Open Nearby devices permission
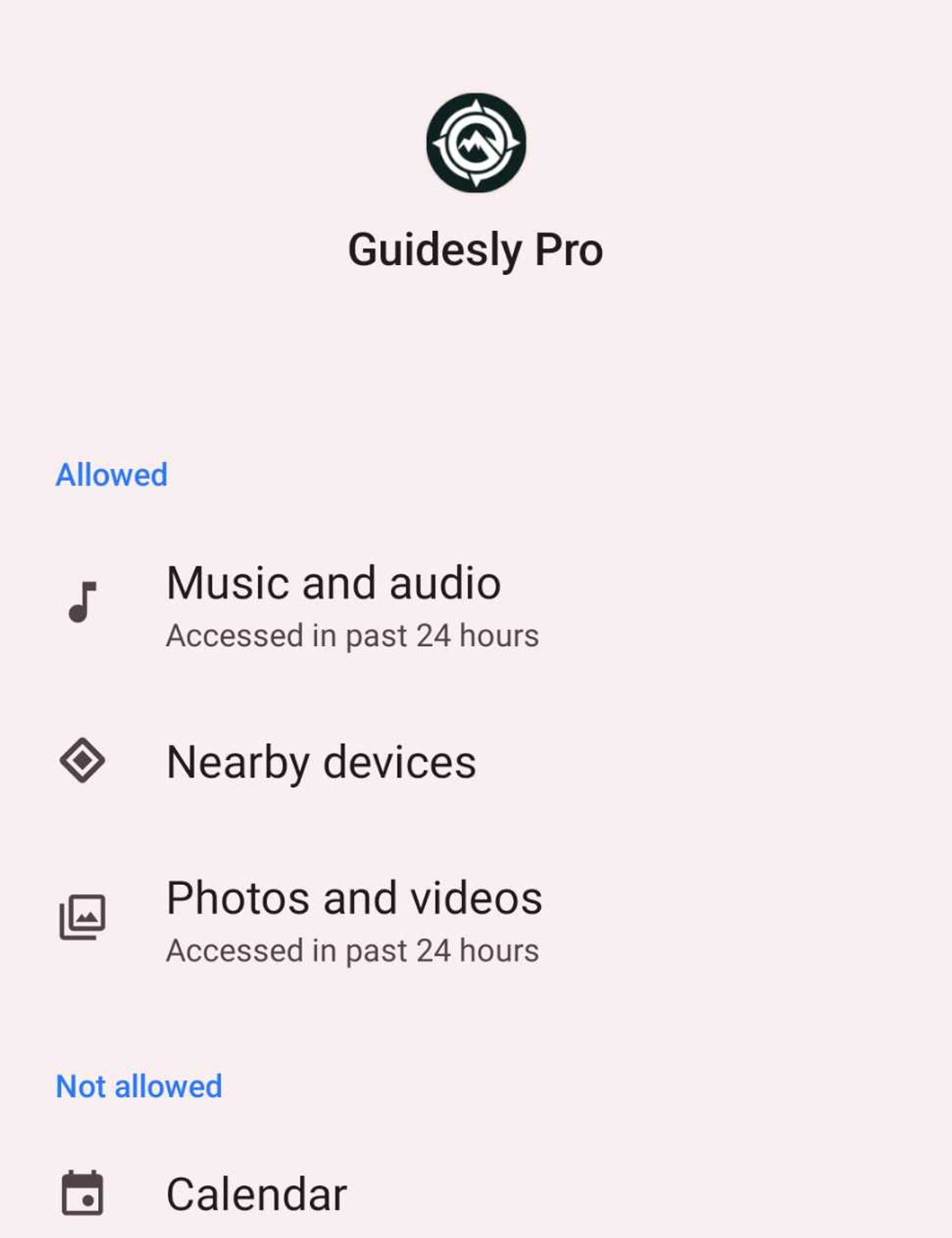The image size is (952, 1238). pos(322,761)
